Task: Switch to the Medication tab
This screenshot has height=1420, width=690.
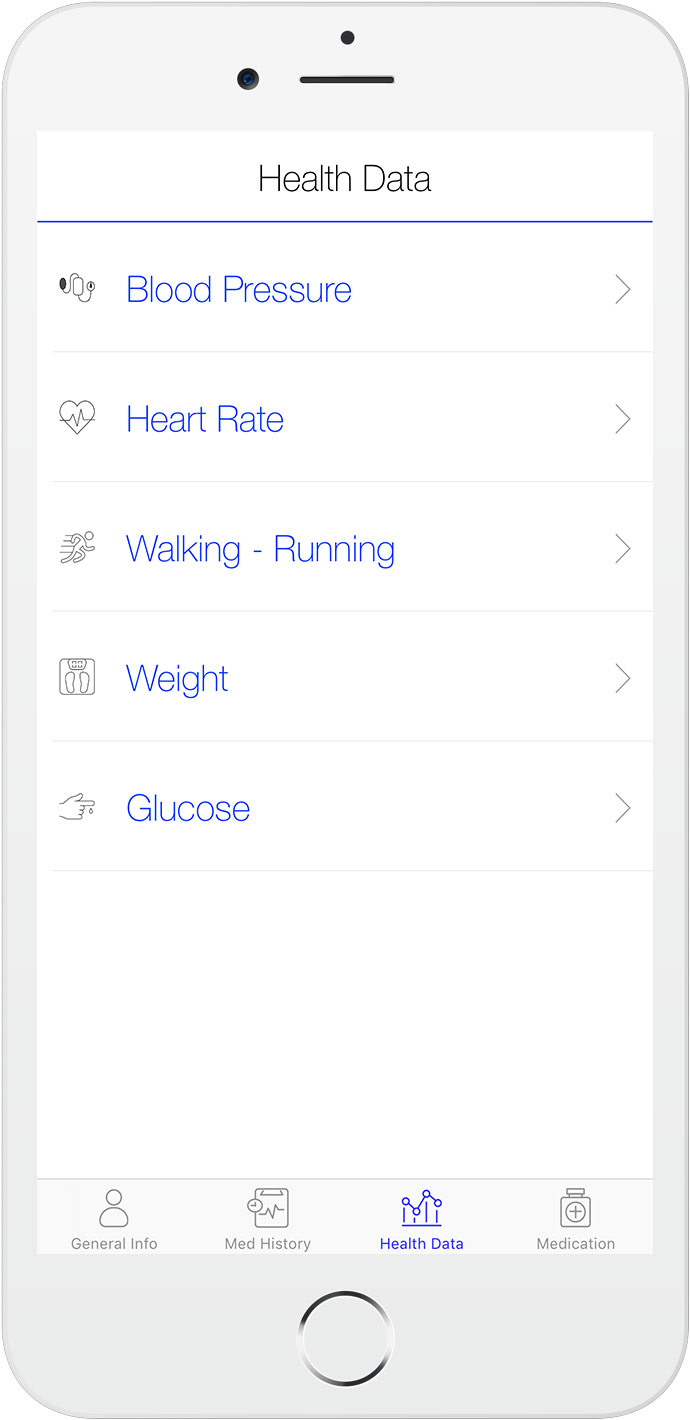Action: tap(576, 1219)
